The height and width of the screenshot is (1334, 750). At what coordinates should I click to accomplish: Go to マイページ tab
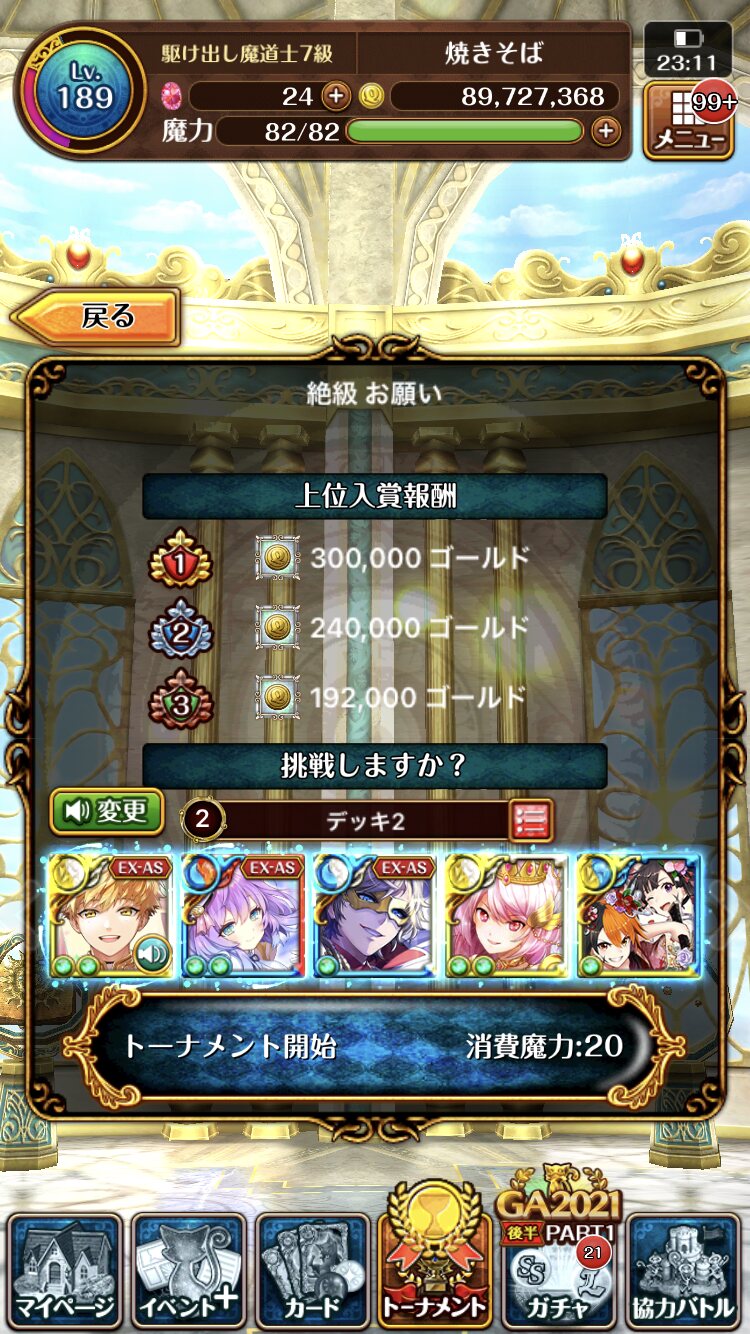(65, 1271)
